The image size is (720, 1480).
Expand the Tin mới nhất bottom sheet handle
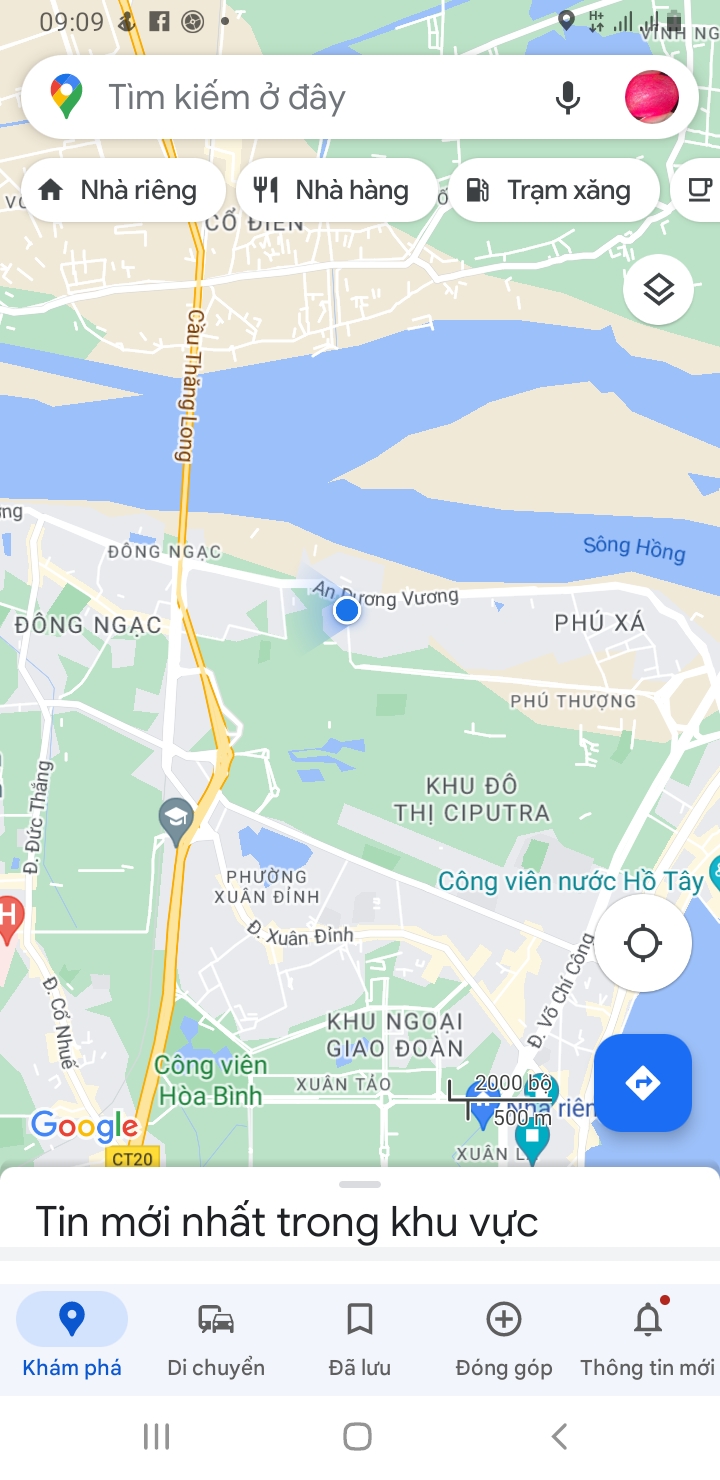pyautogui.click(x=360, y=1182)
